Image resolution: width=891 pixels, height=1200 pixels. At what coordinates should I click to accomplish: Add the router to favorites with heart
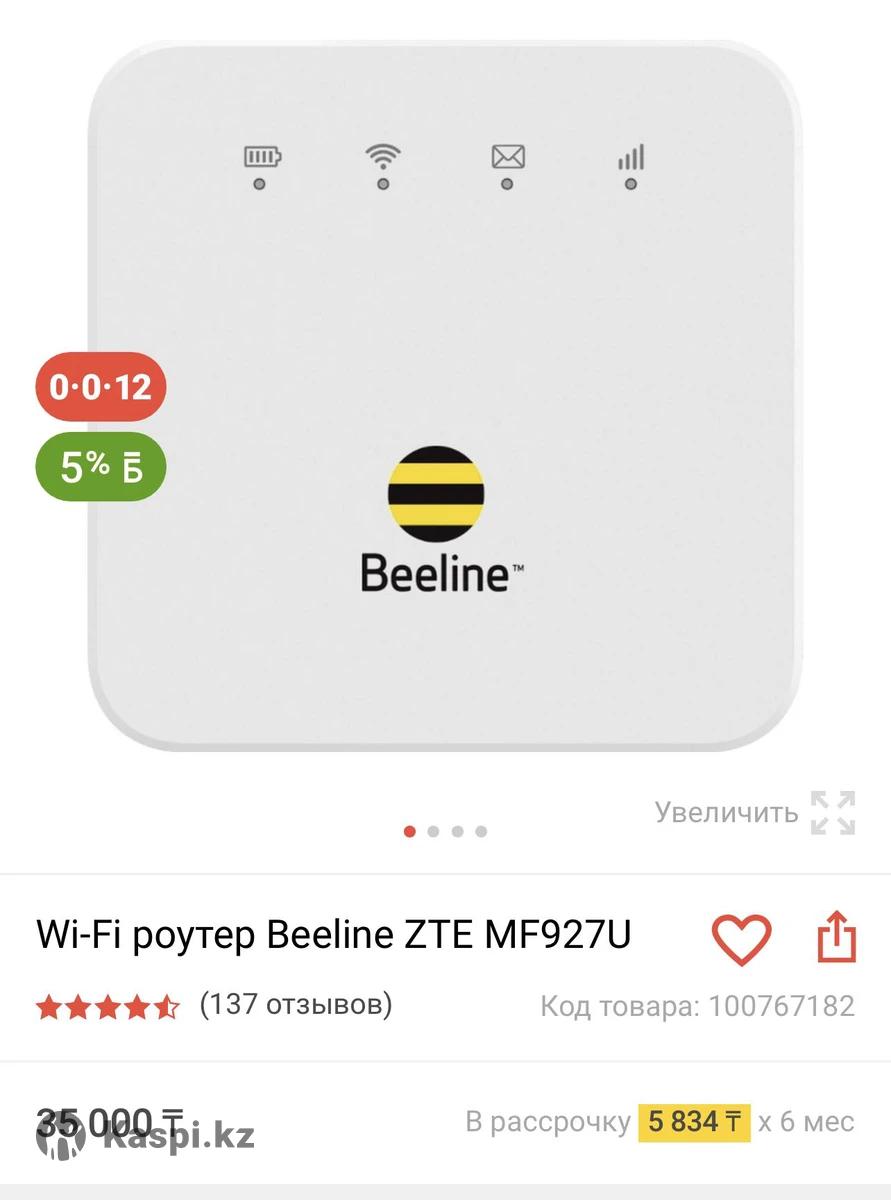click(741, 939)
